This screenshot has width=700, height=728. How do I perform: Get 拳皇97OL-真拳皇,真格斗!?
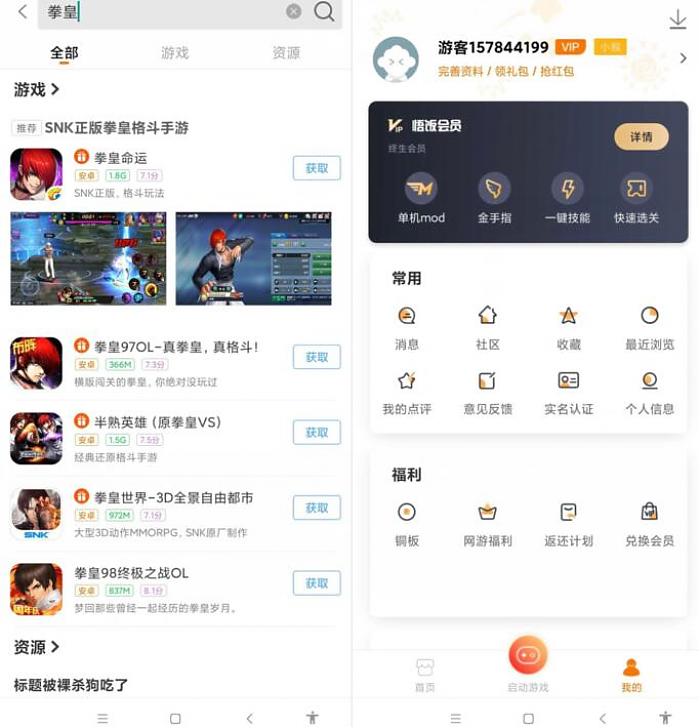[316, 357]
